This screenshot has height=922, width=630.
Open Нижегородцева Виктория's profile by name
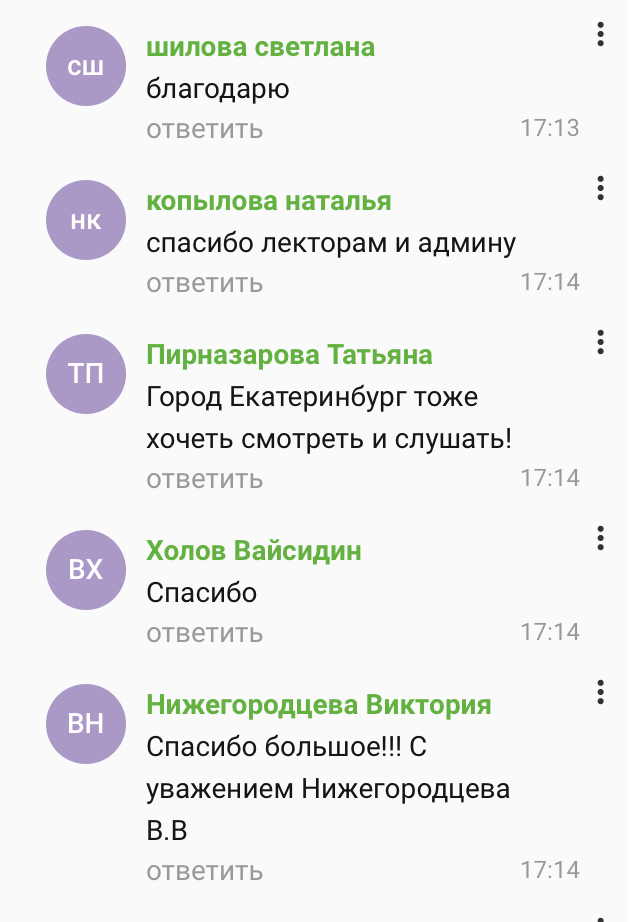point(318,705)
